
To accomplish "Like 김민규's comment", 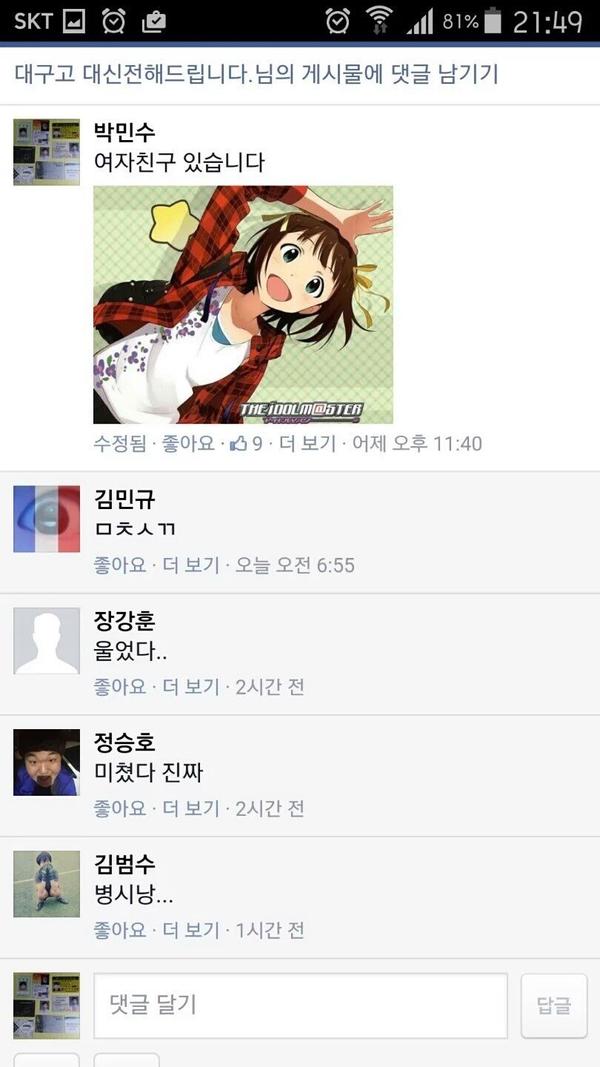I will pyautogui.click(x=120, y=565).
